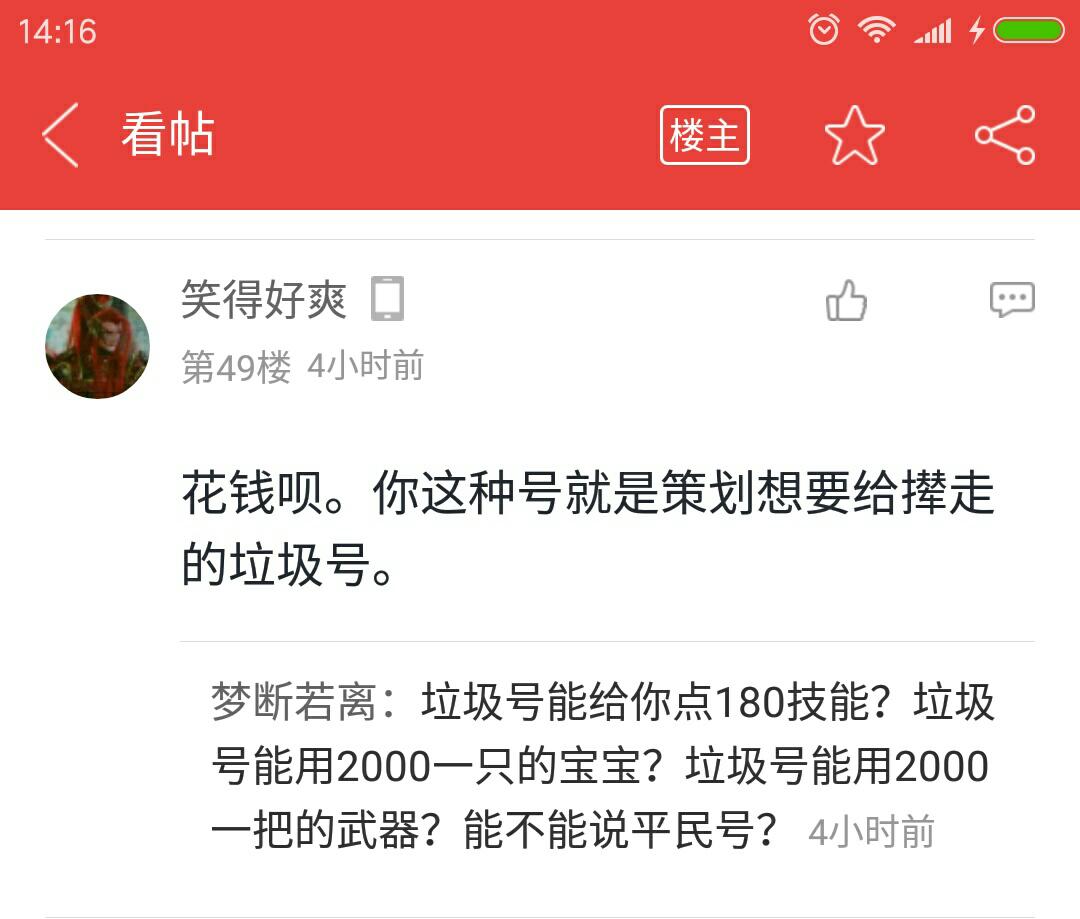This screenshot has height=919, width=1080.
Task: Open the username 笑得好爽
Action: tap(264, 300)
